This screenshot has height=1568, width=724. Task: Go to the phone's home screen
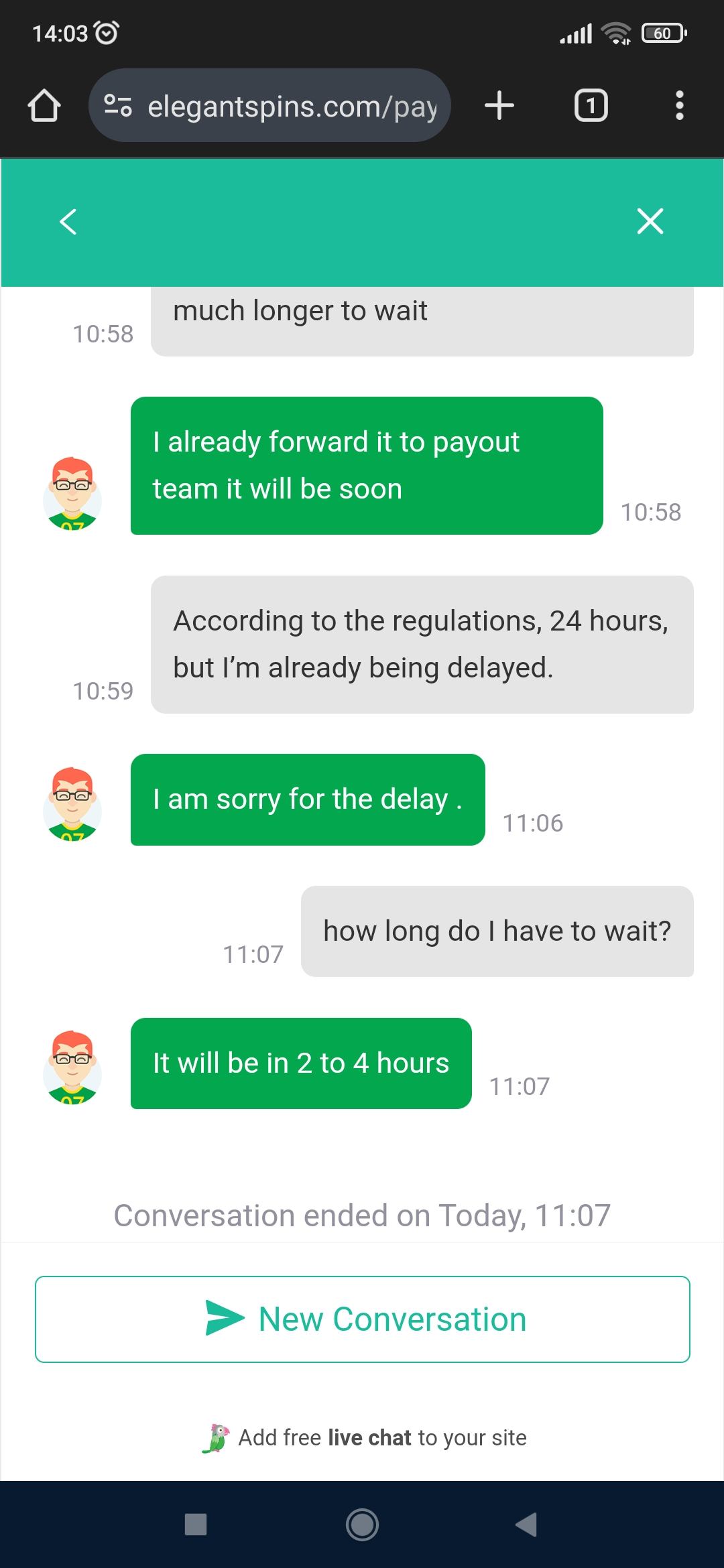(362, 1524)
